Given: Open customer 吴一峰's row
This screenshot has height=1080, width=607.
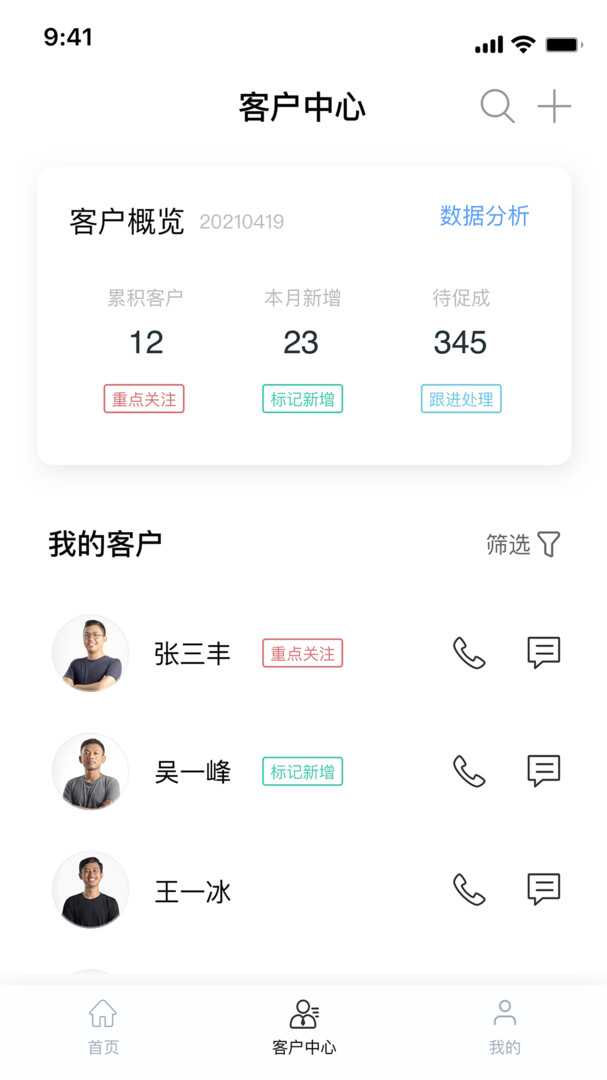Looking at the screenshot, I should tap(192, 772).
